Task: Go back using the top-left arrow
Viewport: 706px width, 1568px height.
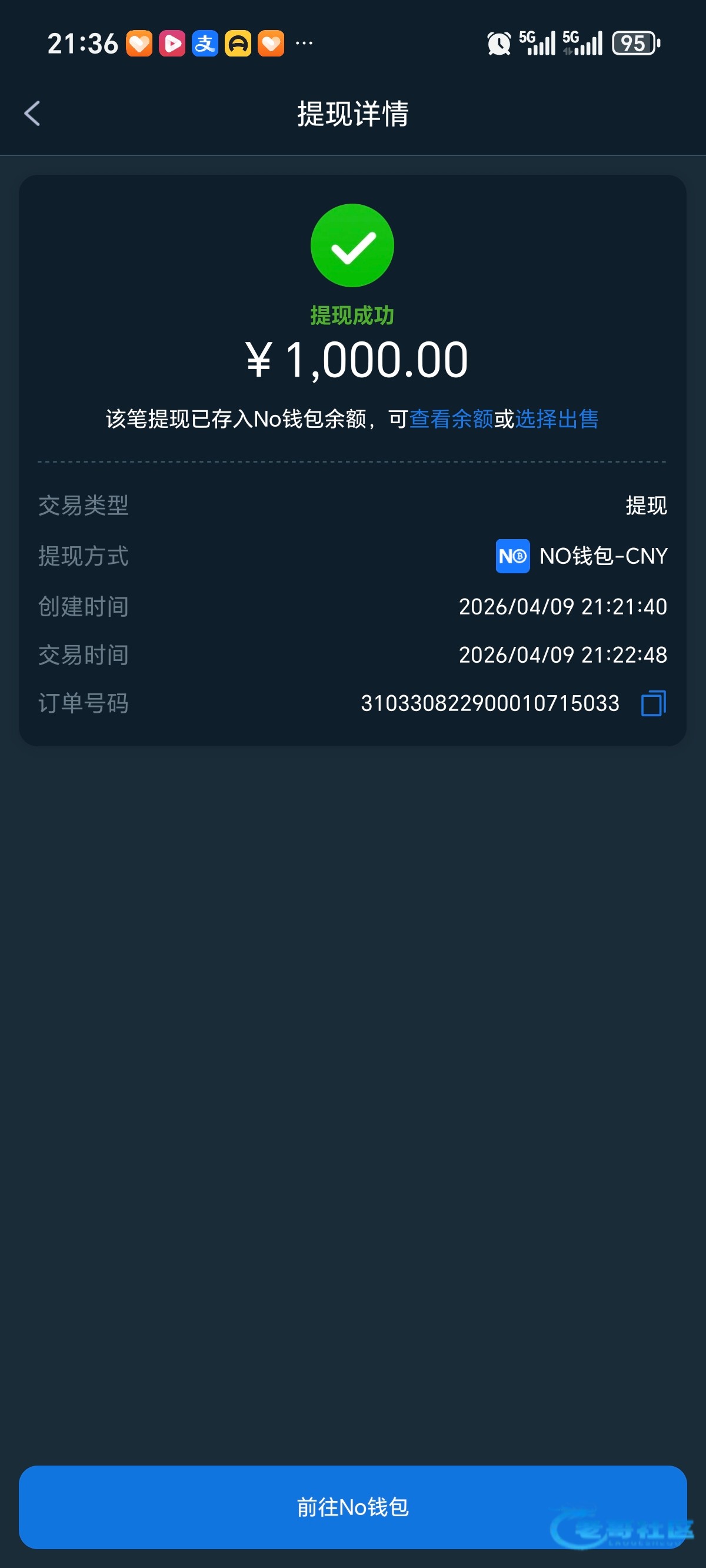Action: coord(32,113)
